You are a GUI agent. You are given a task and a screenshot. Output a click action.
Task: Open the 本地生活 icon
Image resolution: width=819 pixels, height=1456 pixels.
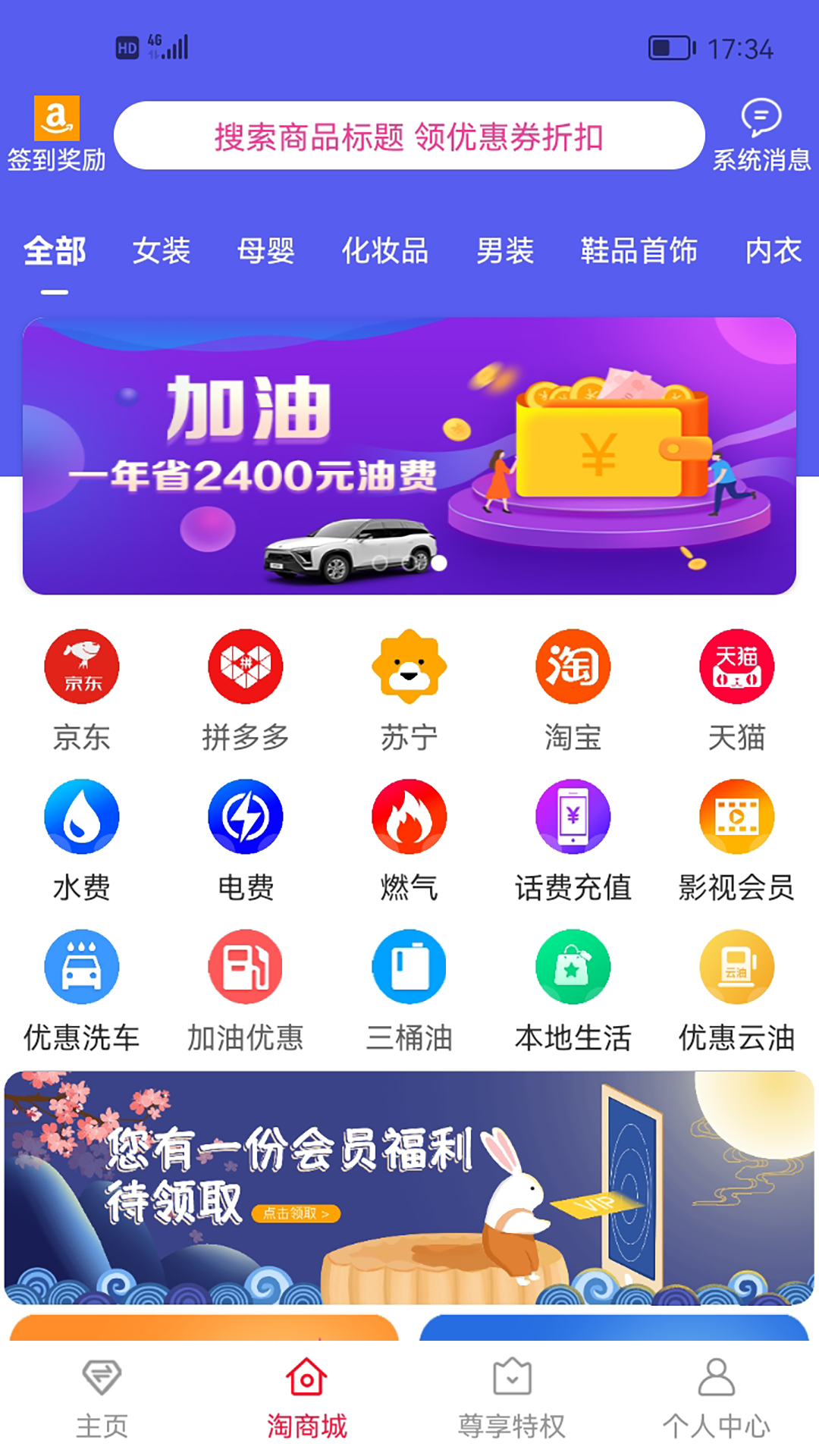pos(573,967)
